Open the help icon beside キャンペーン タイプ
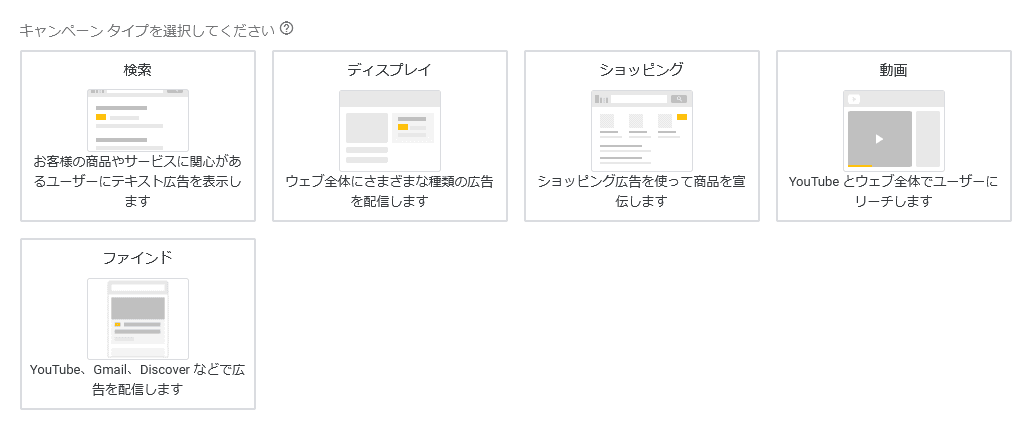This screenshot has width=1032, height=426. [x=287, y=29]
